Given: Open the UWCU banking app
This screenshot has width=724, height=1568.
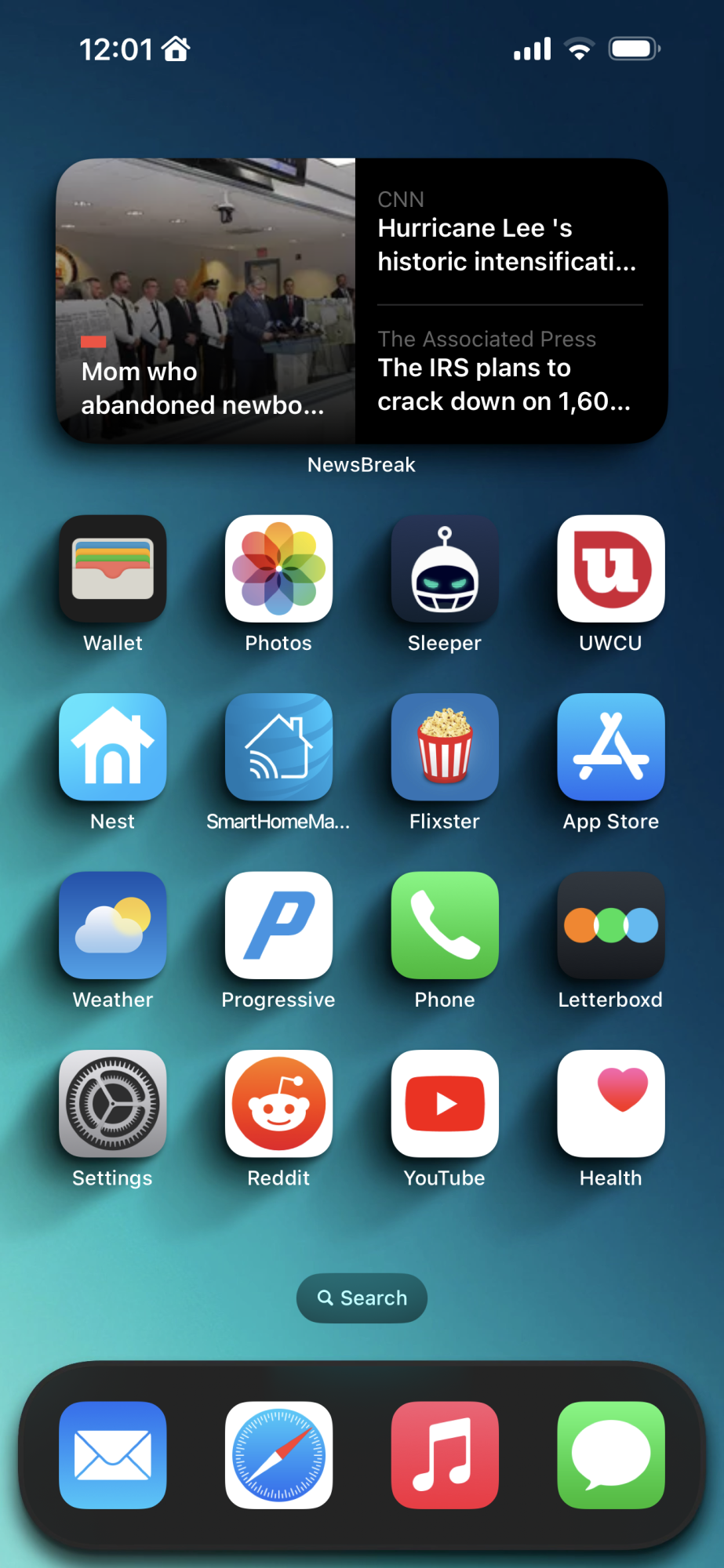Looking at the screenshot, I should (611, 568).
